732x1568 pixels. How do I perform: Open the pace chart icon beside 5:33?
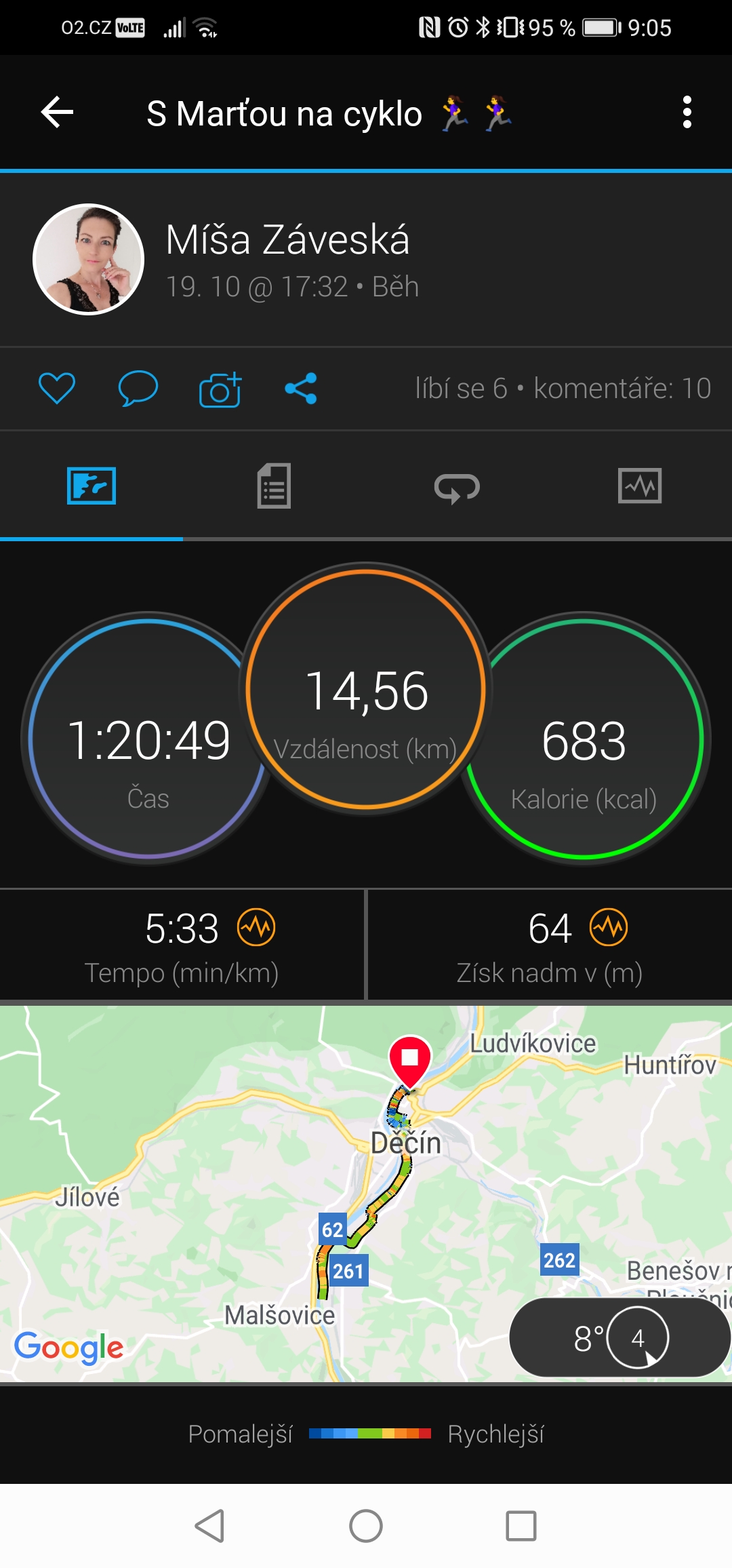pyautogui.click(x=256, y=927)
